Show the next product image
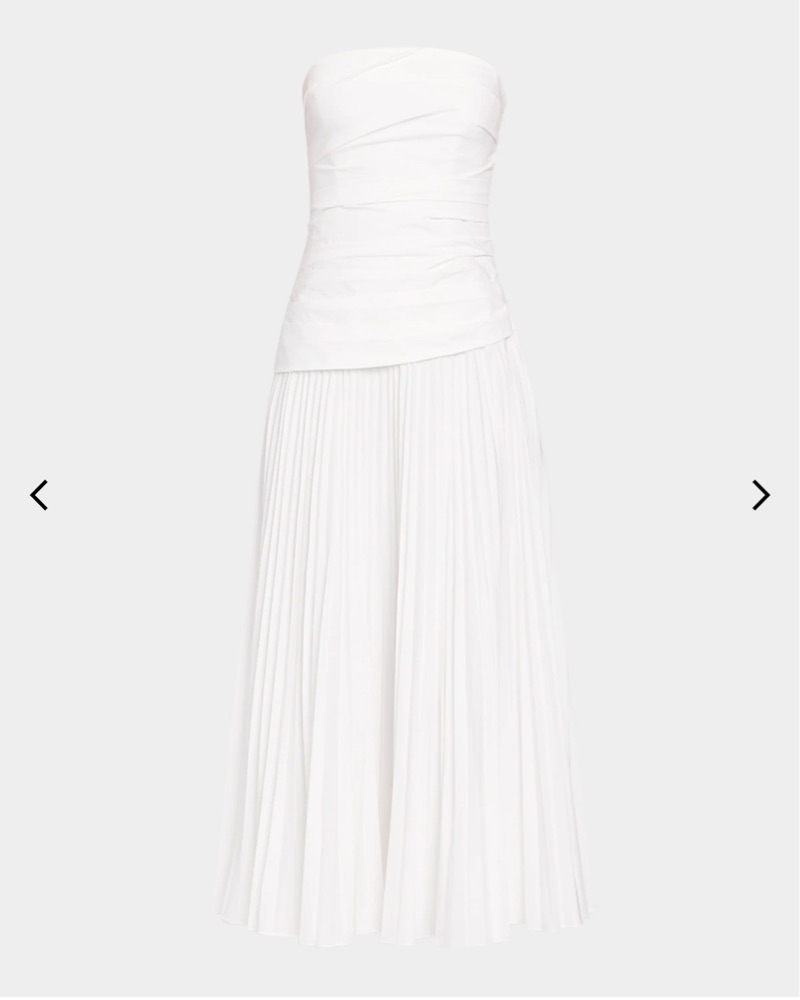This screenshot has width=800, height=1000. point(761,495)
